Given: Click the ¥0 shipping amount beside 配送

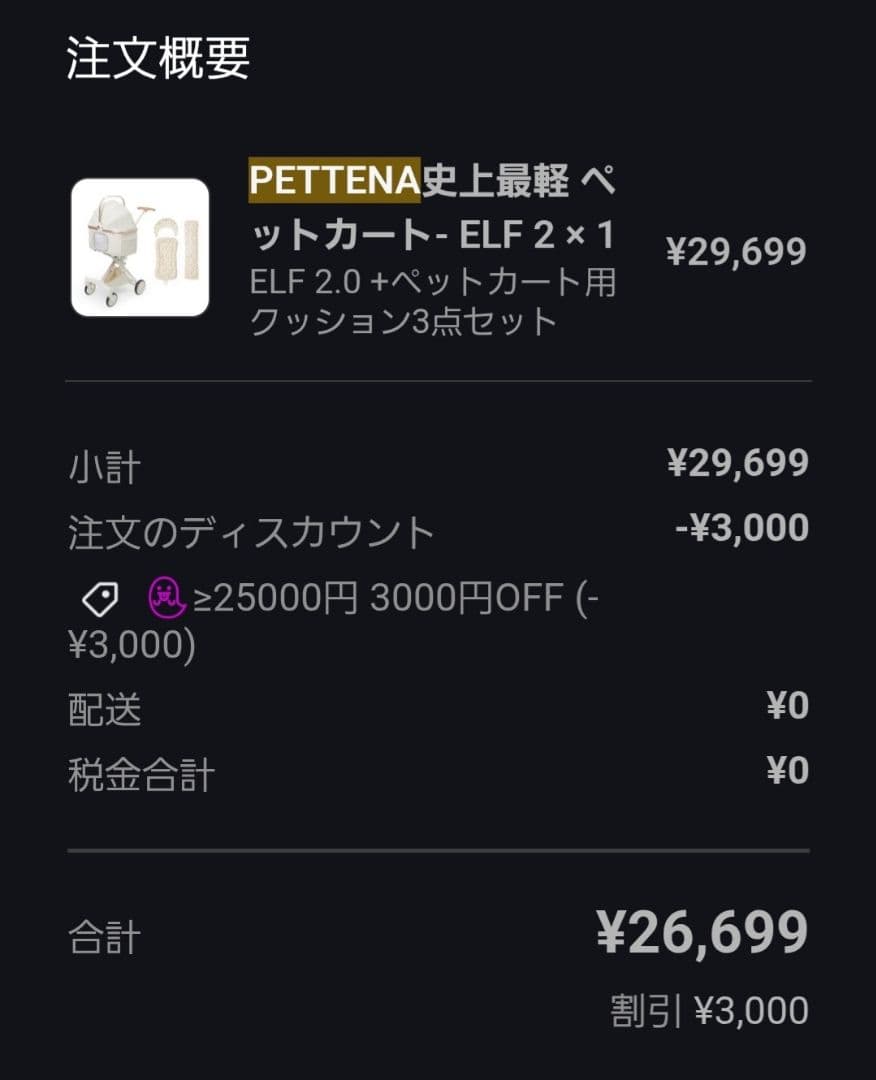Looking at the screenshot, I should coord(788,704).
